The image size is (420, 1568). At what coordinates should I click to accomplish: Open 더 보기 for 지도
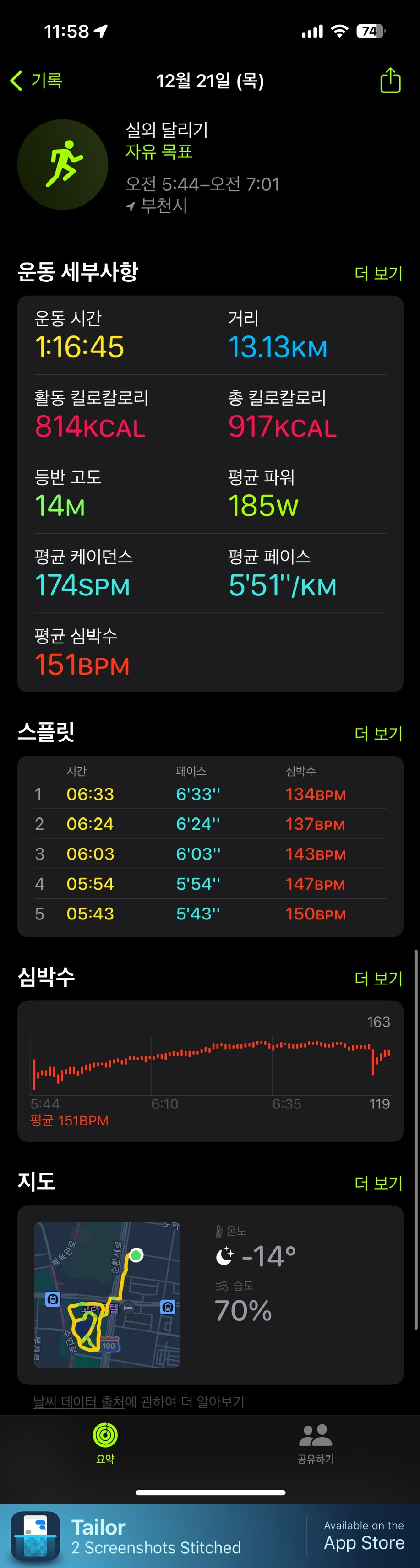pos(378,1183)
